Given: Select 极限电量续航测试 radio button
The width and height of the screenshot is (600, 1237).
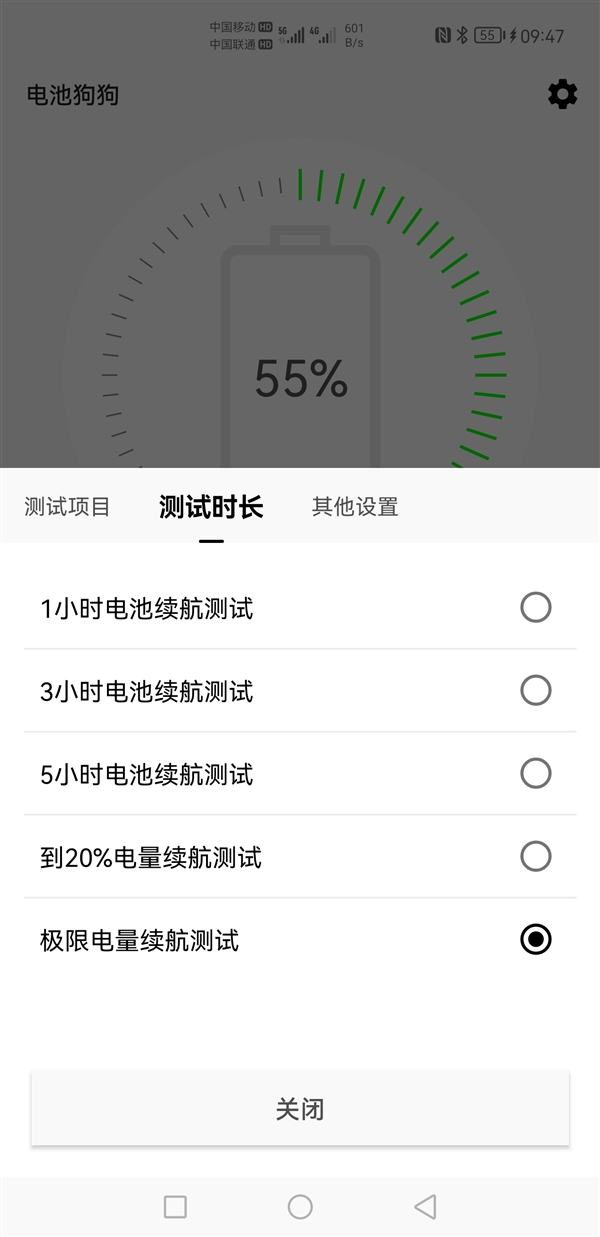Looking at the screenshot, I should tap(535, 940).
